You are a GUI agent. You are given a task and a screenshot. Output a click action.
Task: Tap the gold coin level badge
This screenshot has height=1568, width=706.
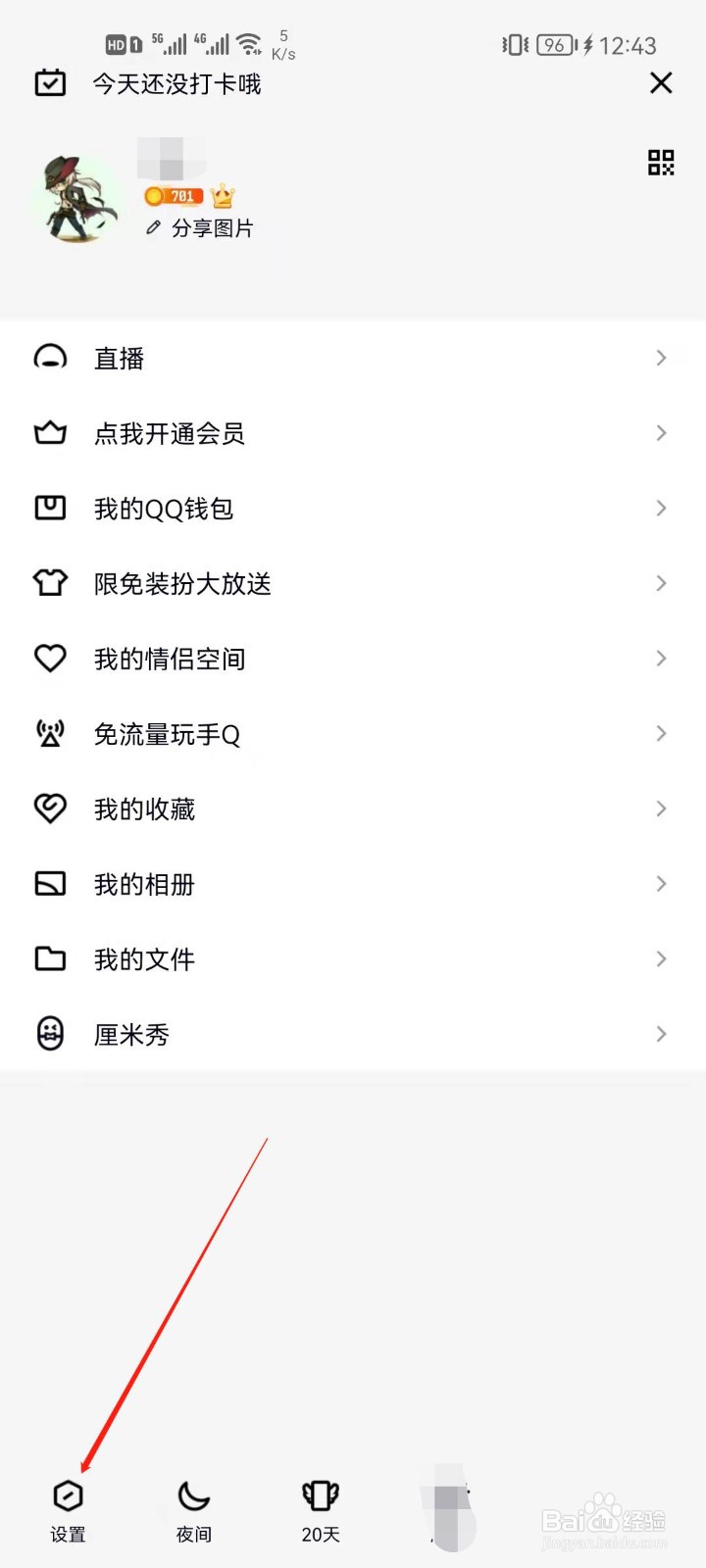coord(174,196)
